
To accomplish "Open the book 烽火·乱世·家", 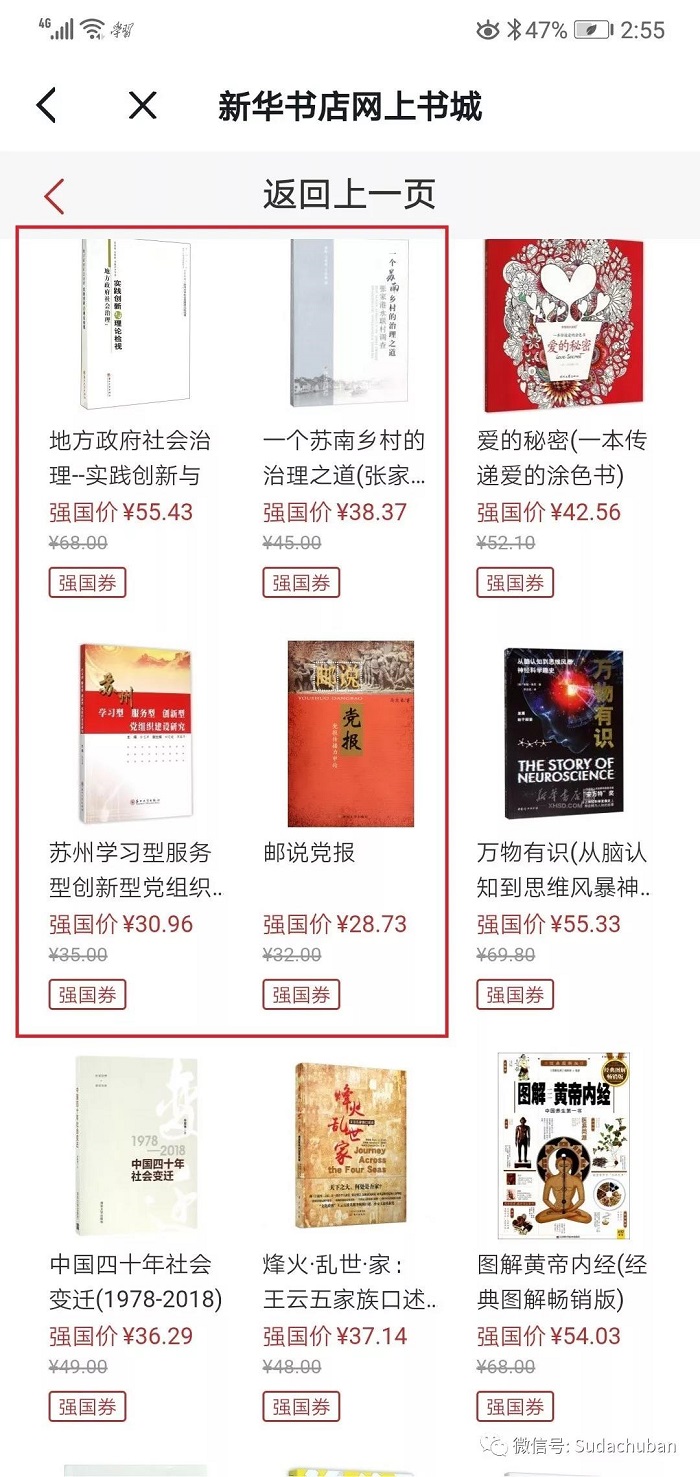I will coord(350,1147).
